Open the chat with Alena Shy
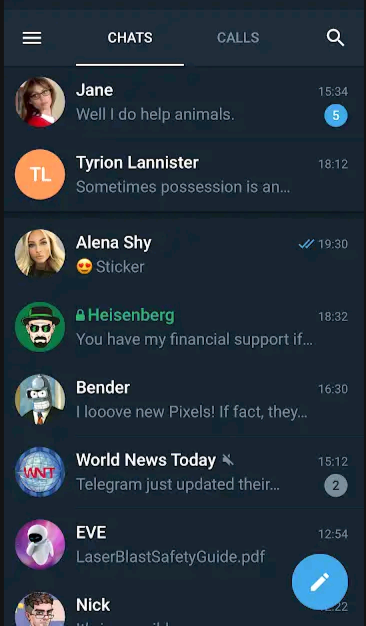Screen dimensions: 366x626 pyautogui.click(x=184, y=254)
